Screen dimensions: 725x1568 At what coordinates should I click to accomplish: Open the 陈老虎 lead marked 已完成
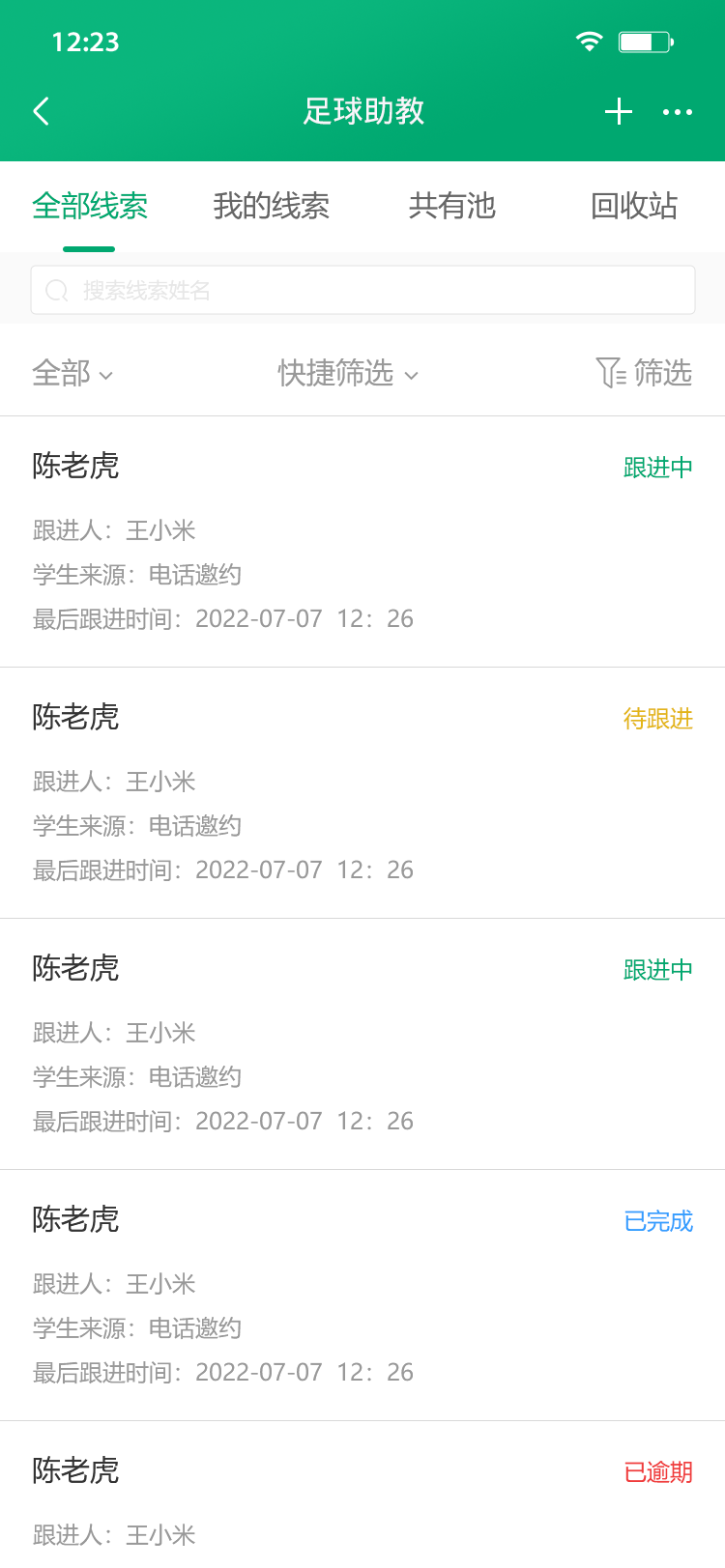(362, 1295)
